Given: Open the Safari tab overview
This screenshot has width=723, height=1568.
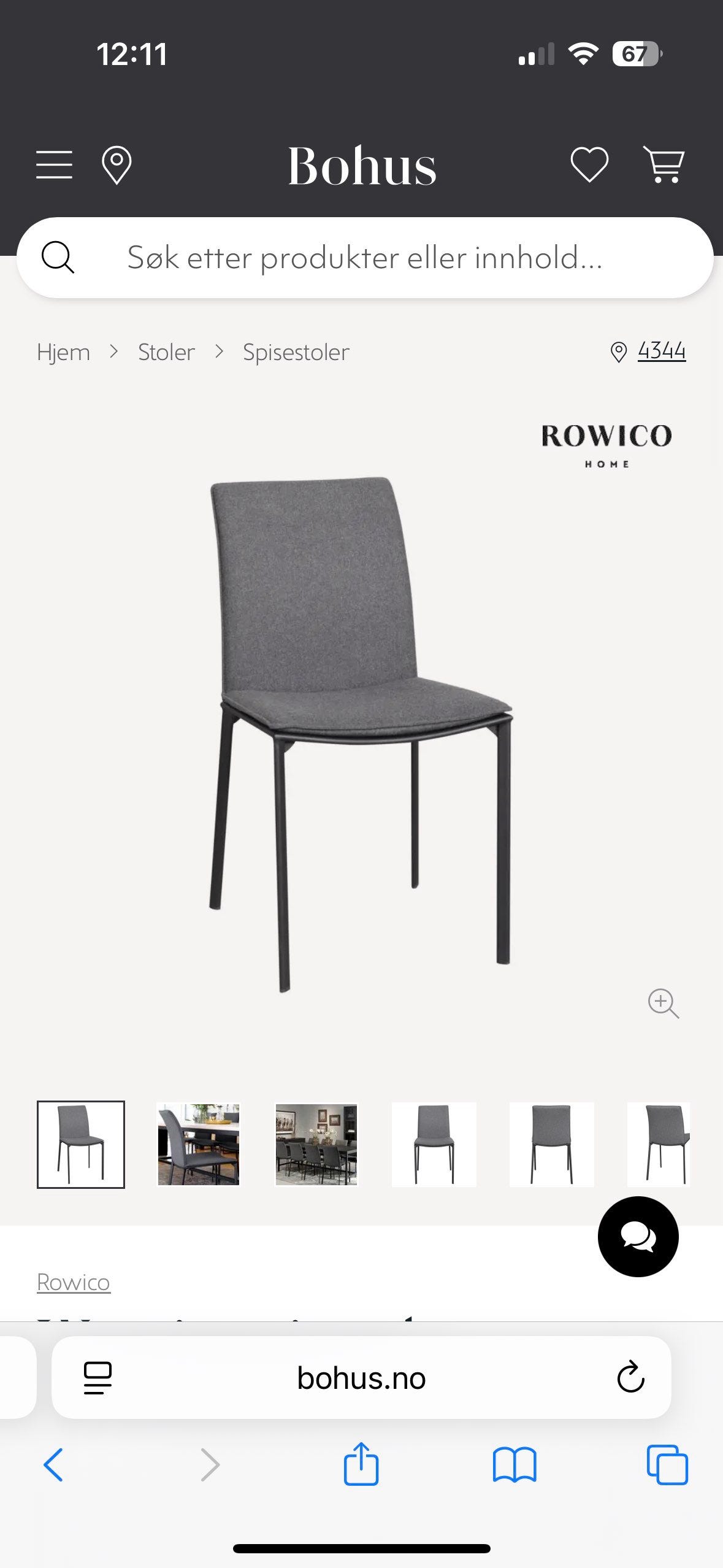Looking at the screenshot, I should [667, 1466].
